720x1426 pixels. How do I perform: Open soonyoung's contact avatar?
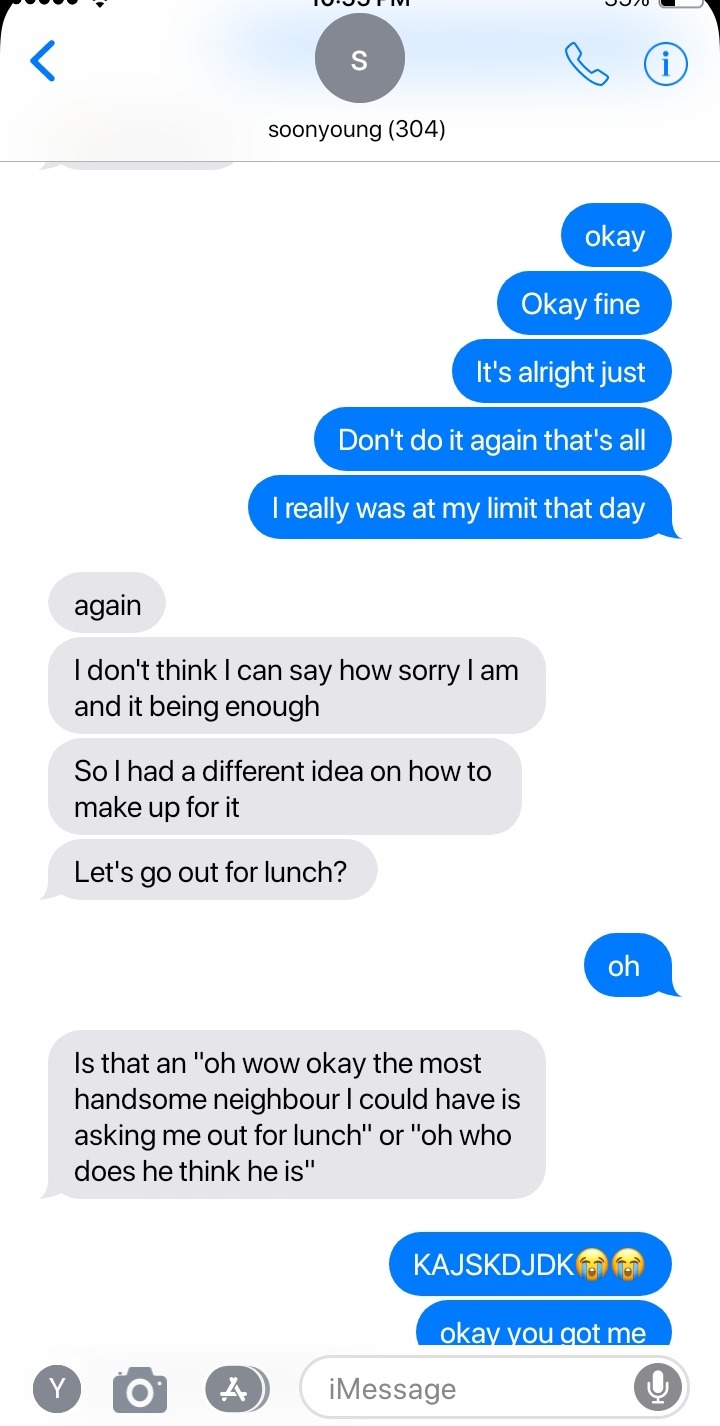[359, 60]
